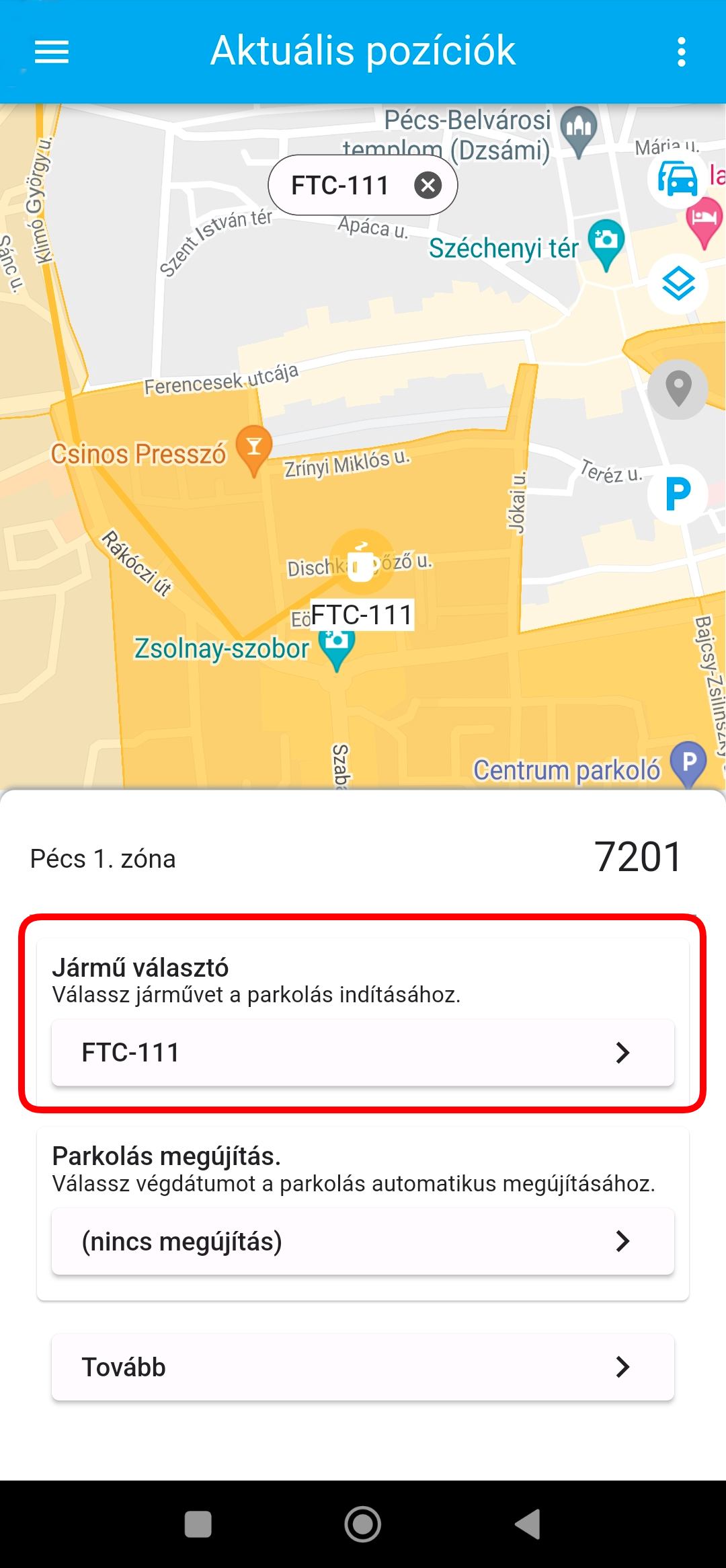Tap the blue P parking button
Screen dimensions: 726x1568
[678, 494]
